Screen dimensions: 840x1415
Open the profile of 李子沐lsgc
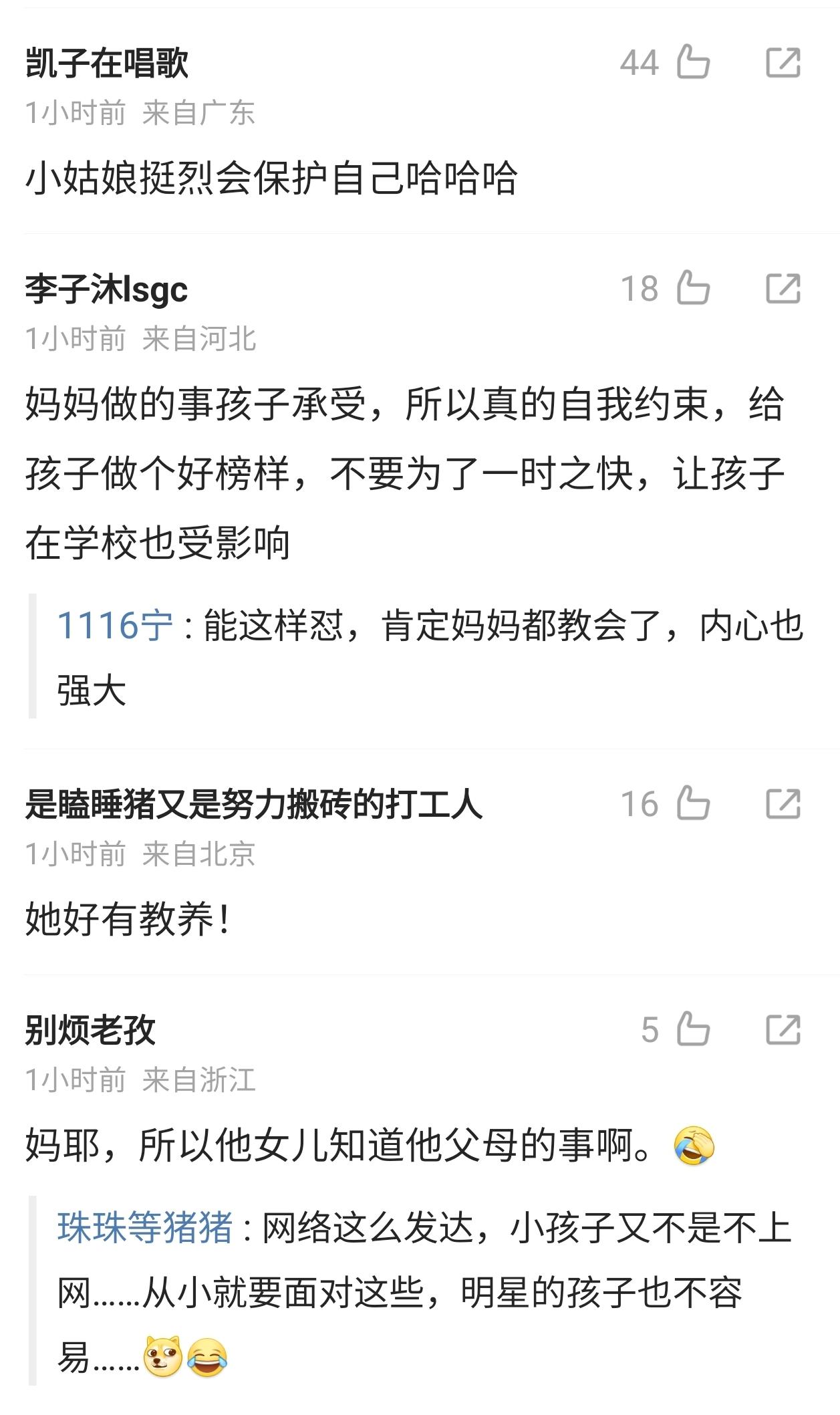click(x=107, y=289)
